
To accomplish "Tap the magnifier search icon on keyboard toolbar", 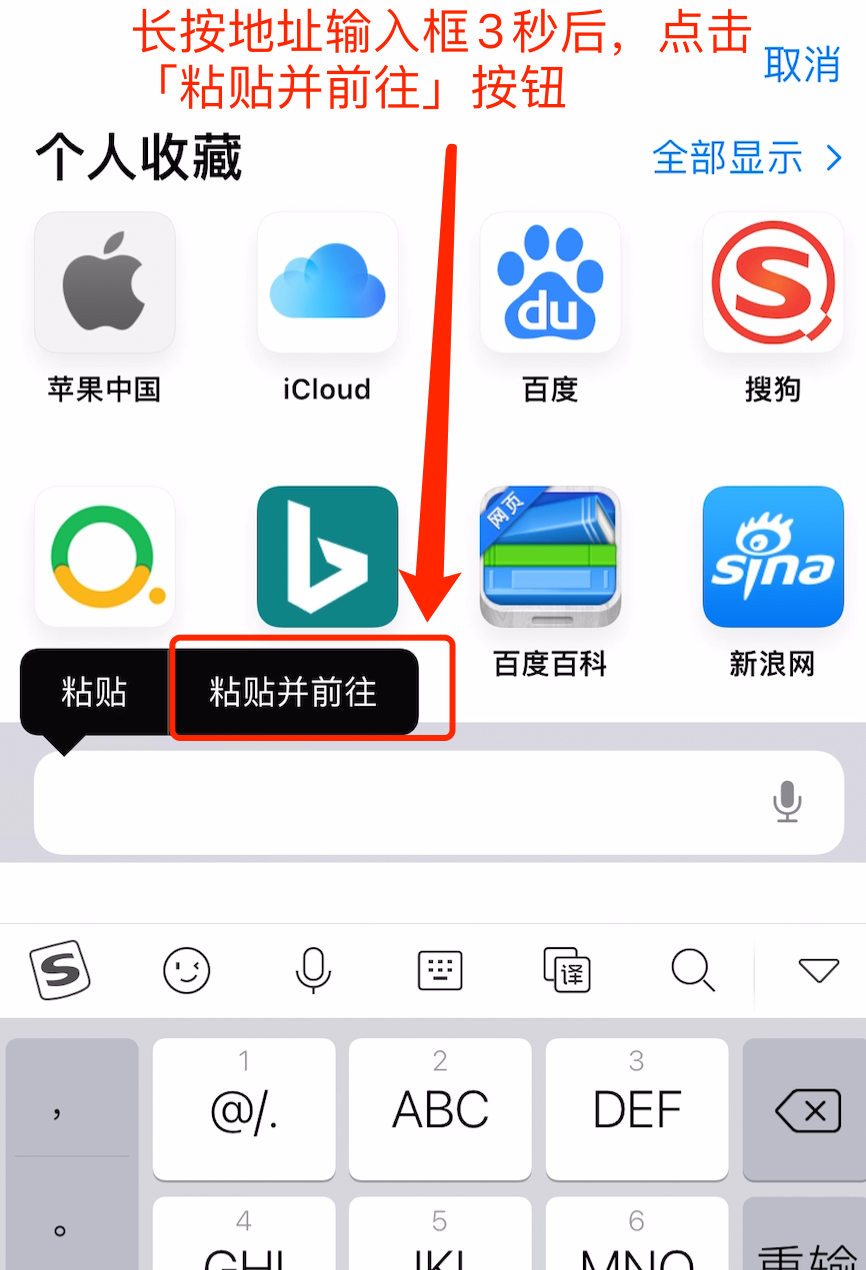I will tap(693, 970).
